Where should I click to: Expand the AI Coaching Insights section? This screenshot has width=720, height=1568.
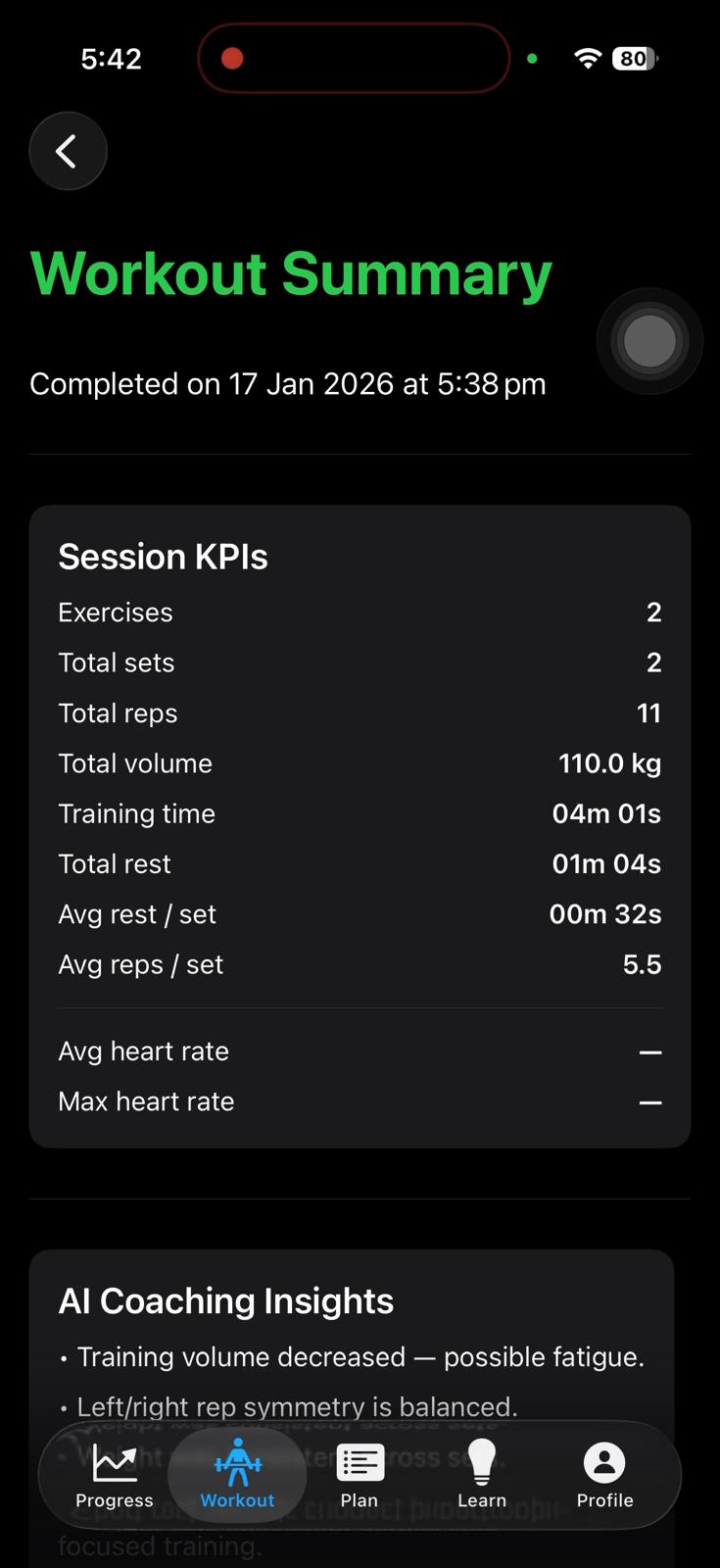226,1300
